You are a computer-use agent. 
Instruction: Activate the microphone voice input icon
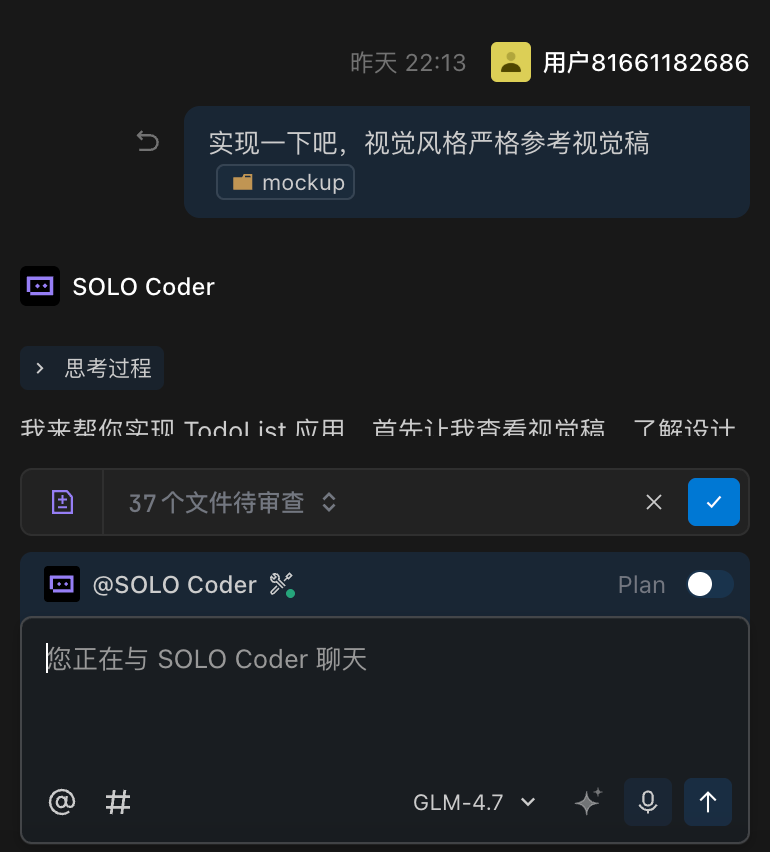tap(647, 802)
